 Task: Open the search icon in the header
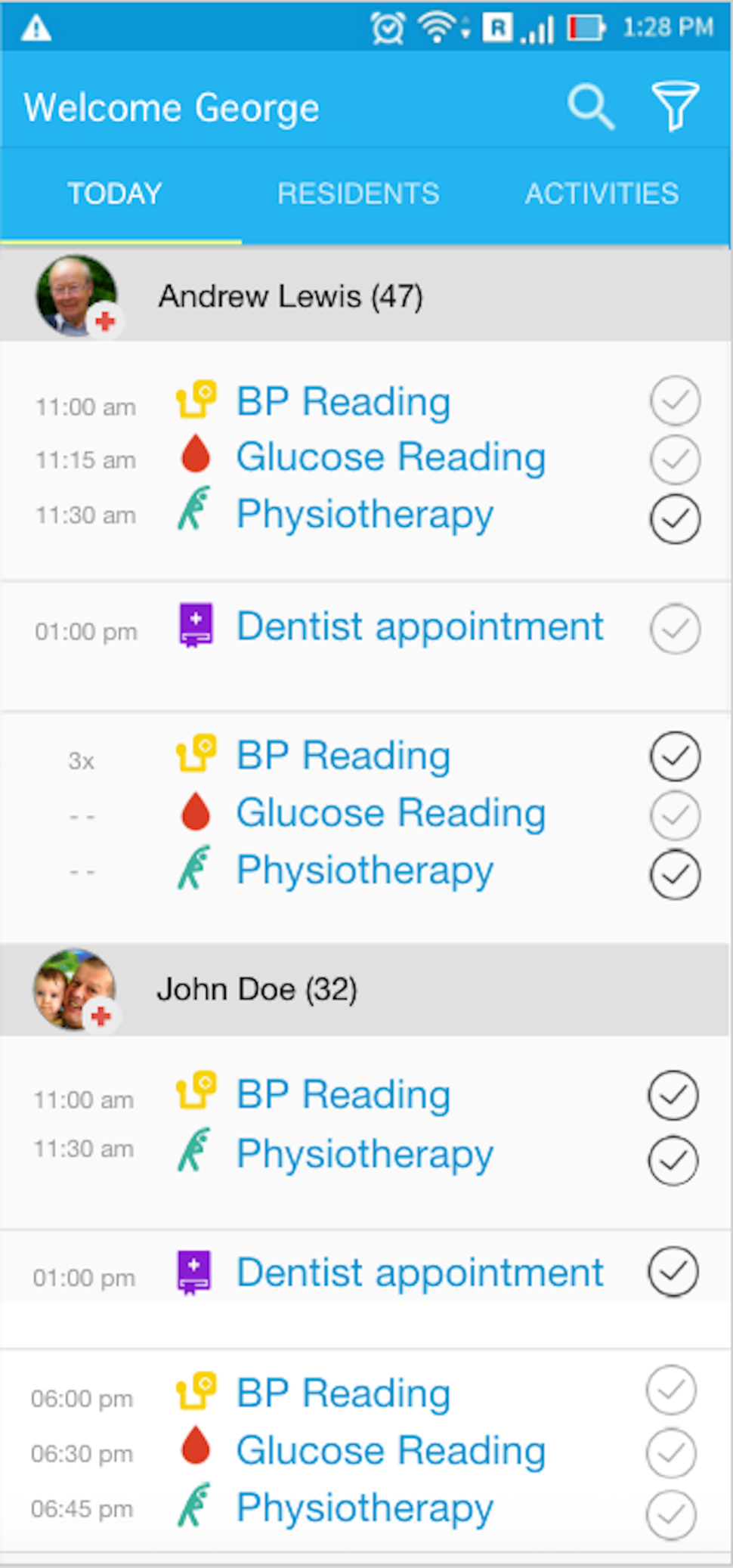pyautogui.click(x=590, y=107)
